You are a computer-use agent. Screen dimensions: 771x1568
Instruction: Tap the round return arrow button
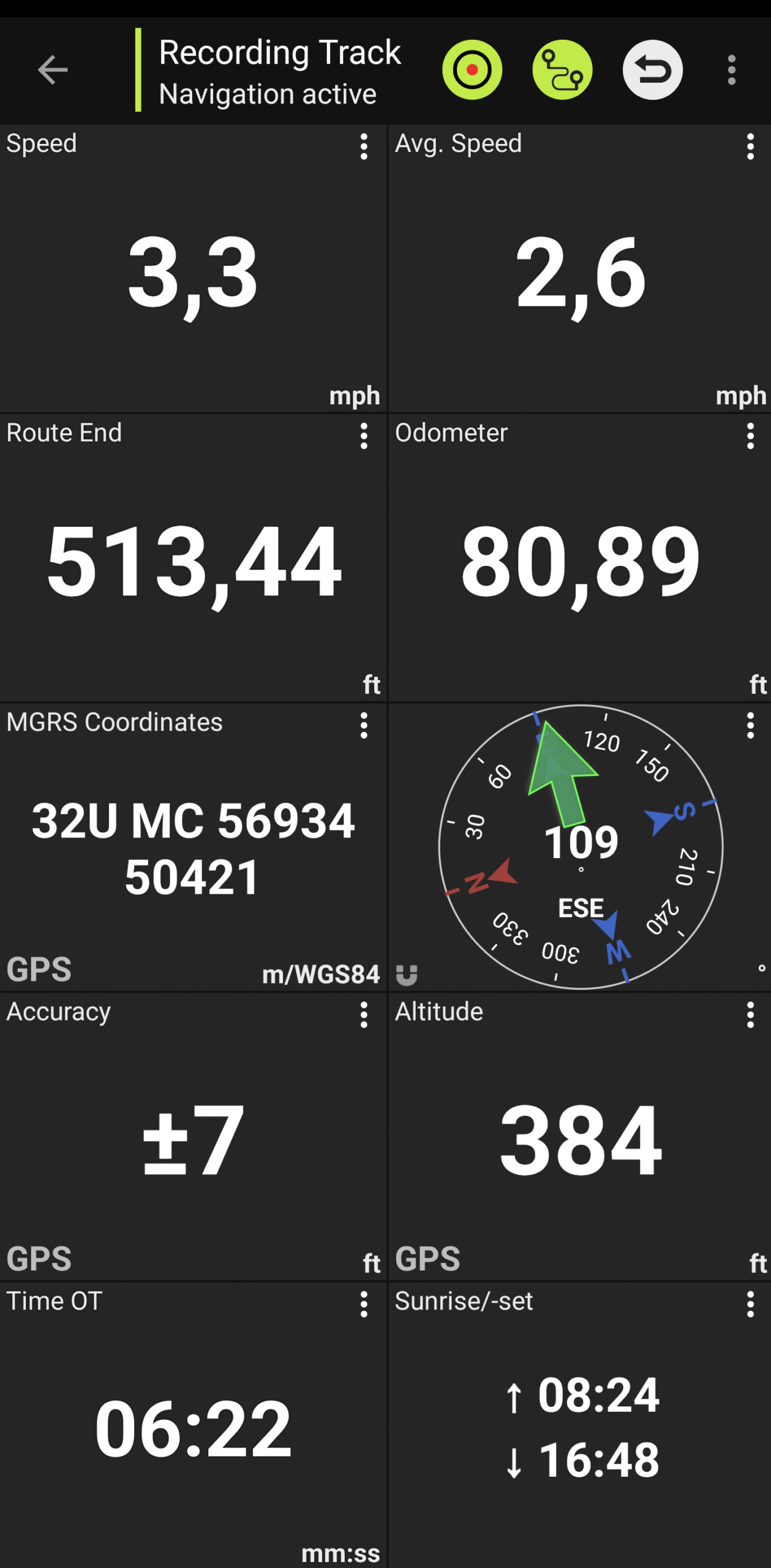(x=652, y=70)
